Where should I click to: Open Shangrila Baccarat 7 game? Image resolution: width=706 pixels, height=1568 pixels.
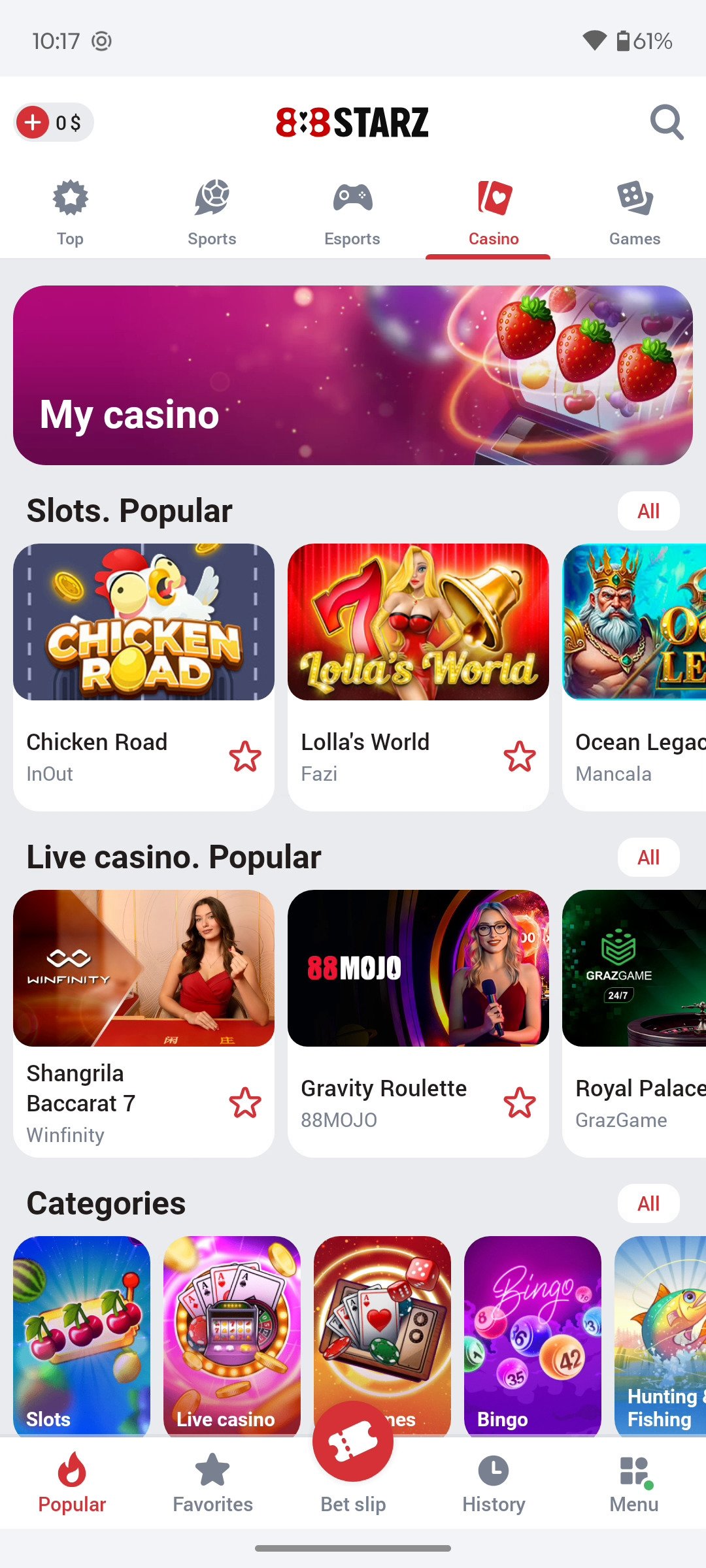point(144,1024)
